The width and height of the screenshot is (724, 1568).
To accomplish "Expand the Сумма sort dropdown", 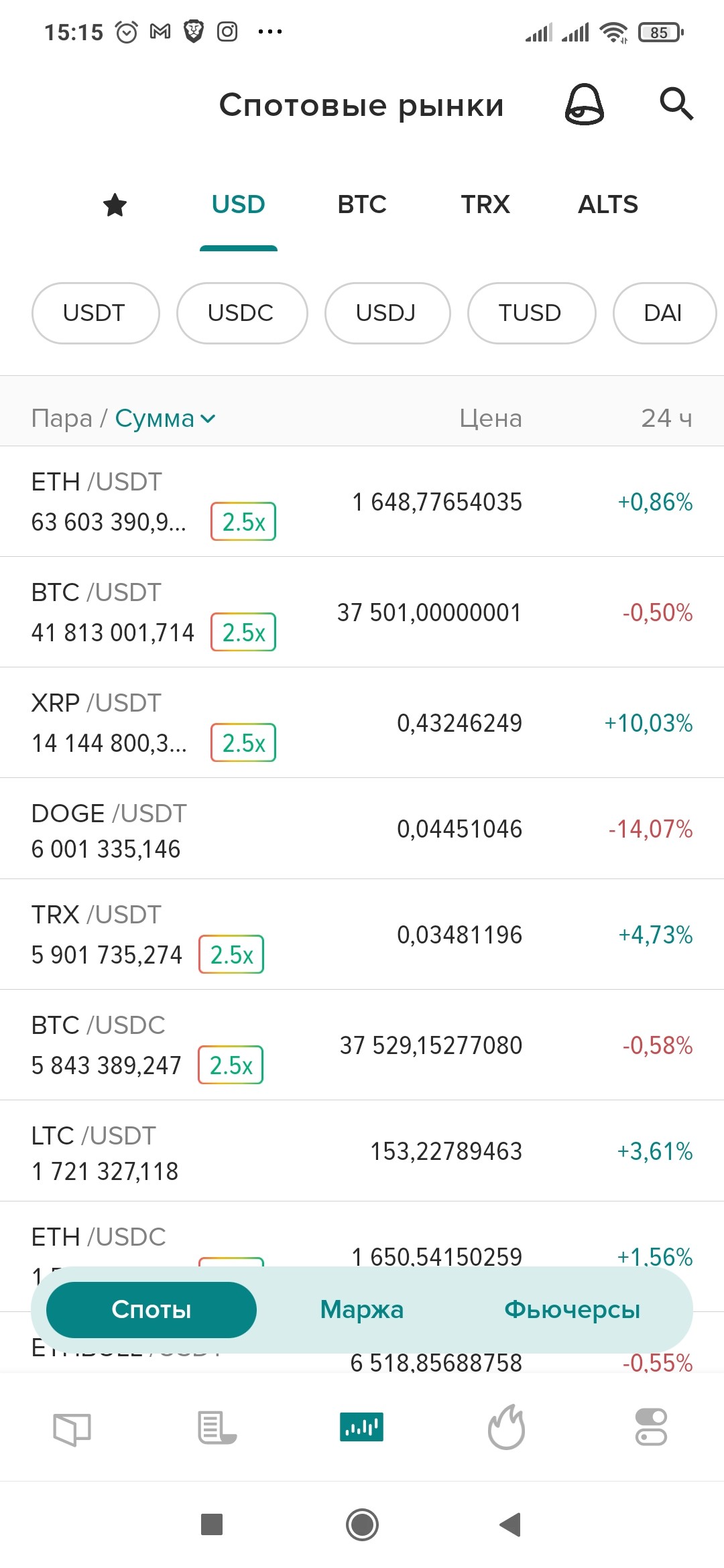I will 165,418.
